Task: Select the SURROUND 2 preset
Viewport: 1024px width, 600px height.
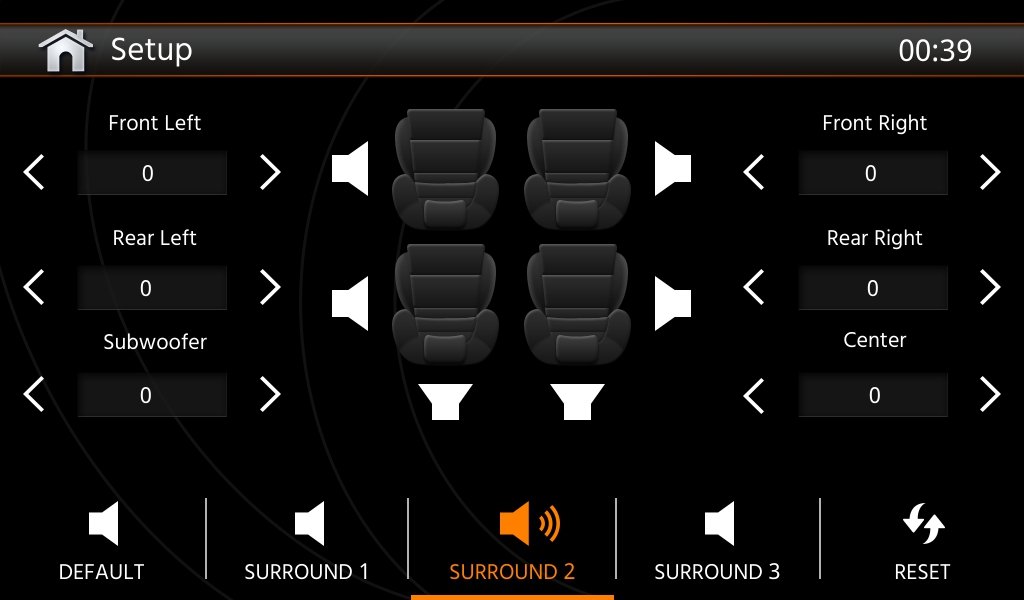Action: point(512,542)
